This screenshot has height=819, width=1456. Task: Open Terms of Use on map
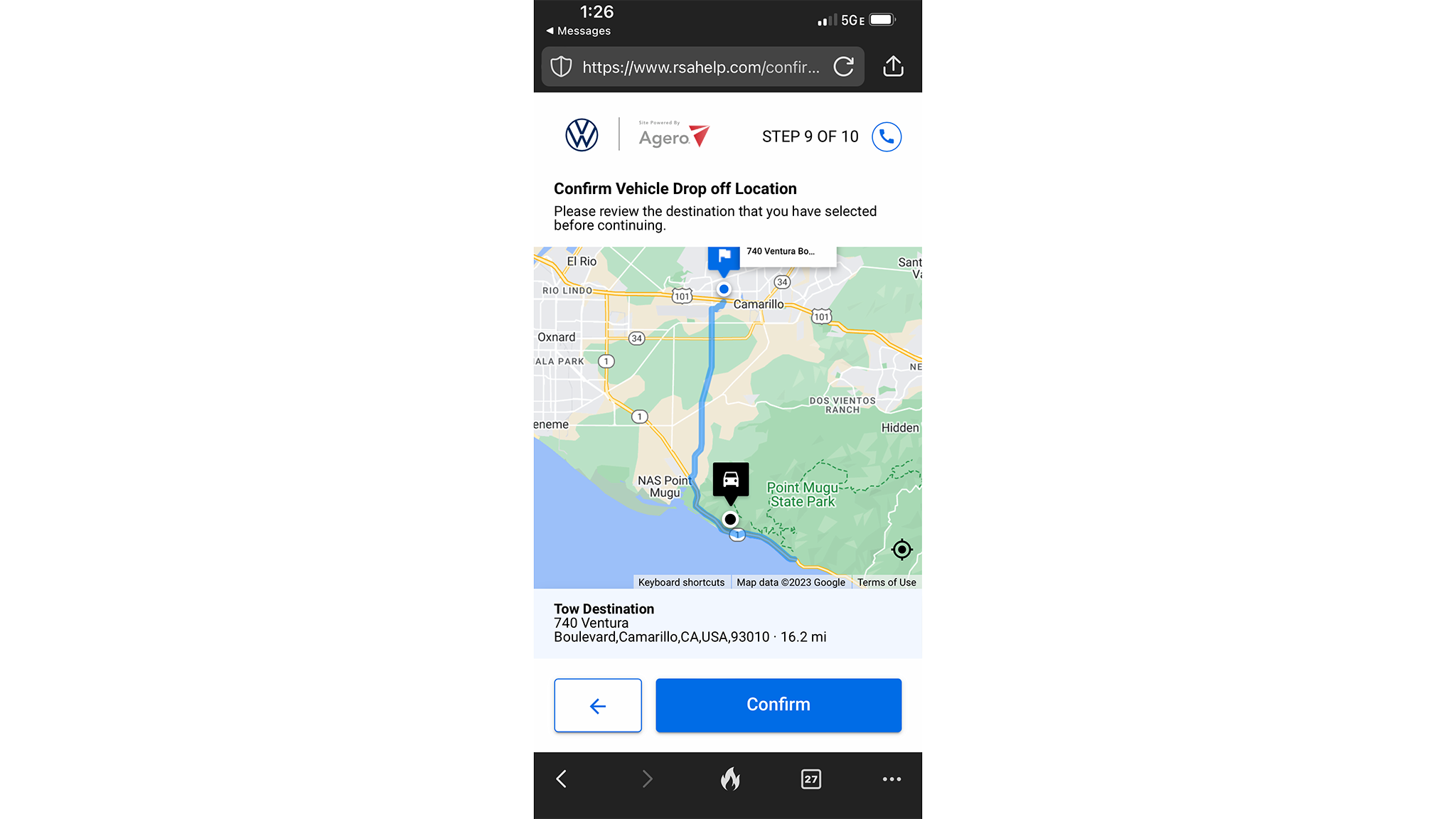pos(887,582)
